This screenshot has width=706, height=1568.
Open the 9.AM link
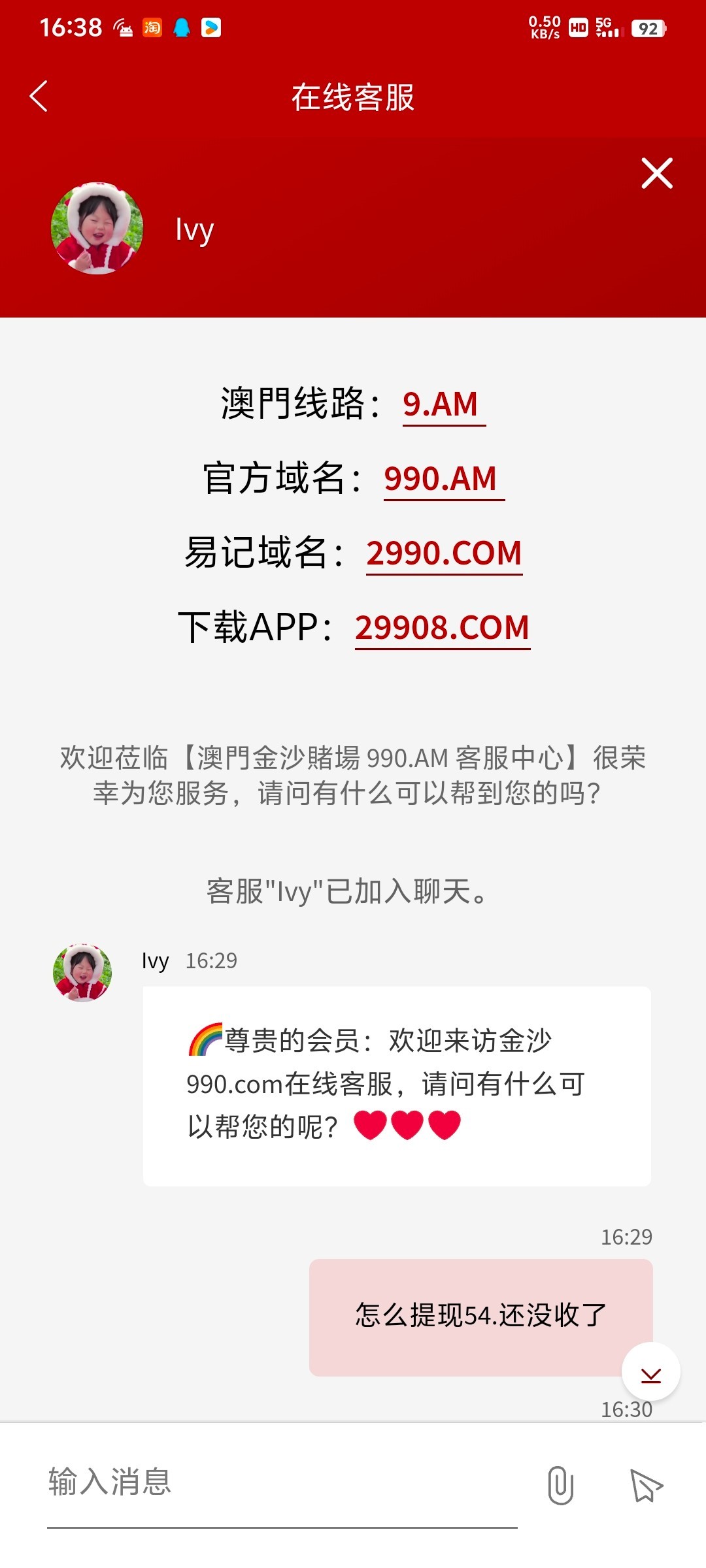click(x=443, y=404)
